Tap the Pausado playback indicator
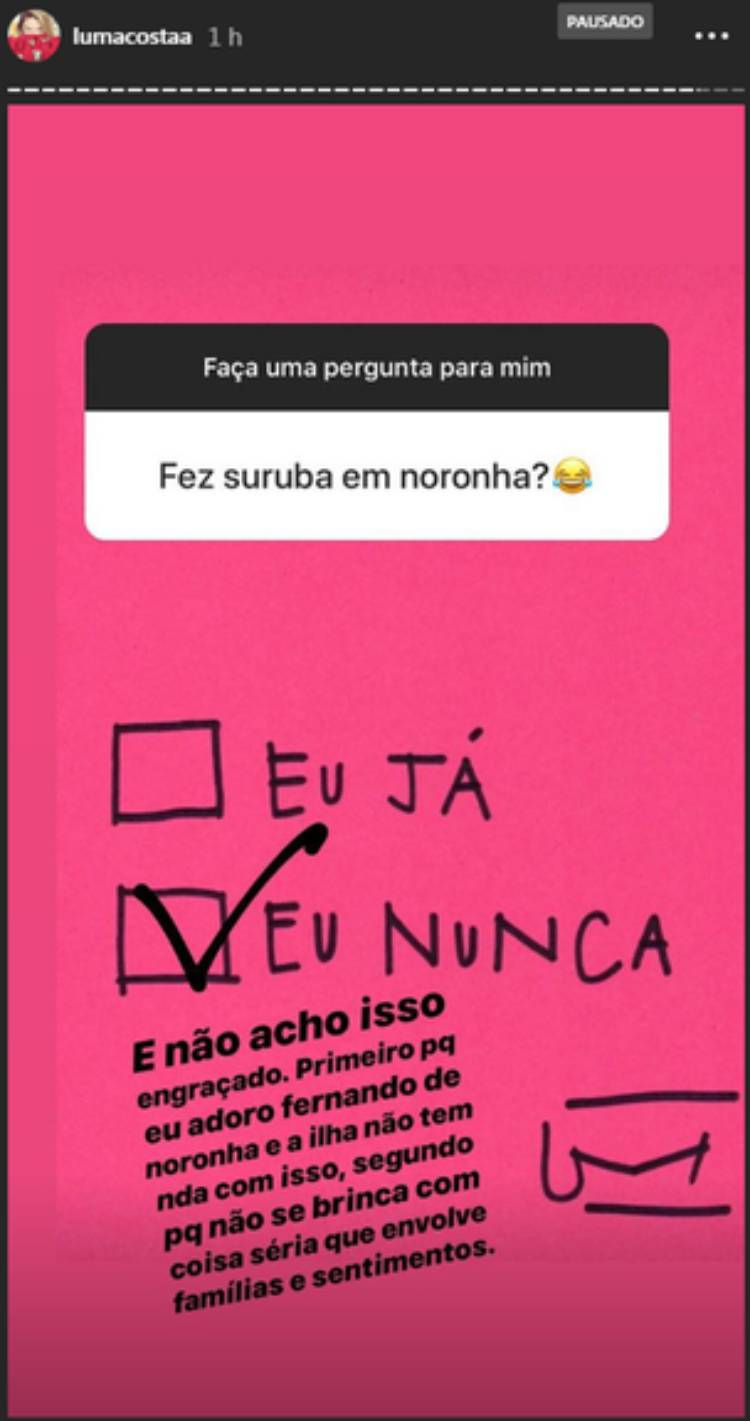 (x=604, y=21)
